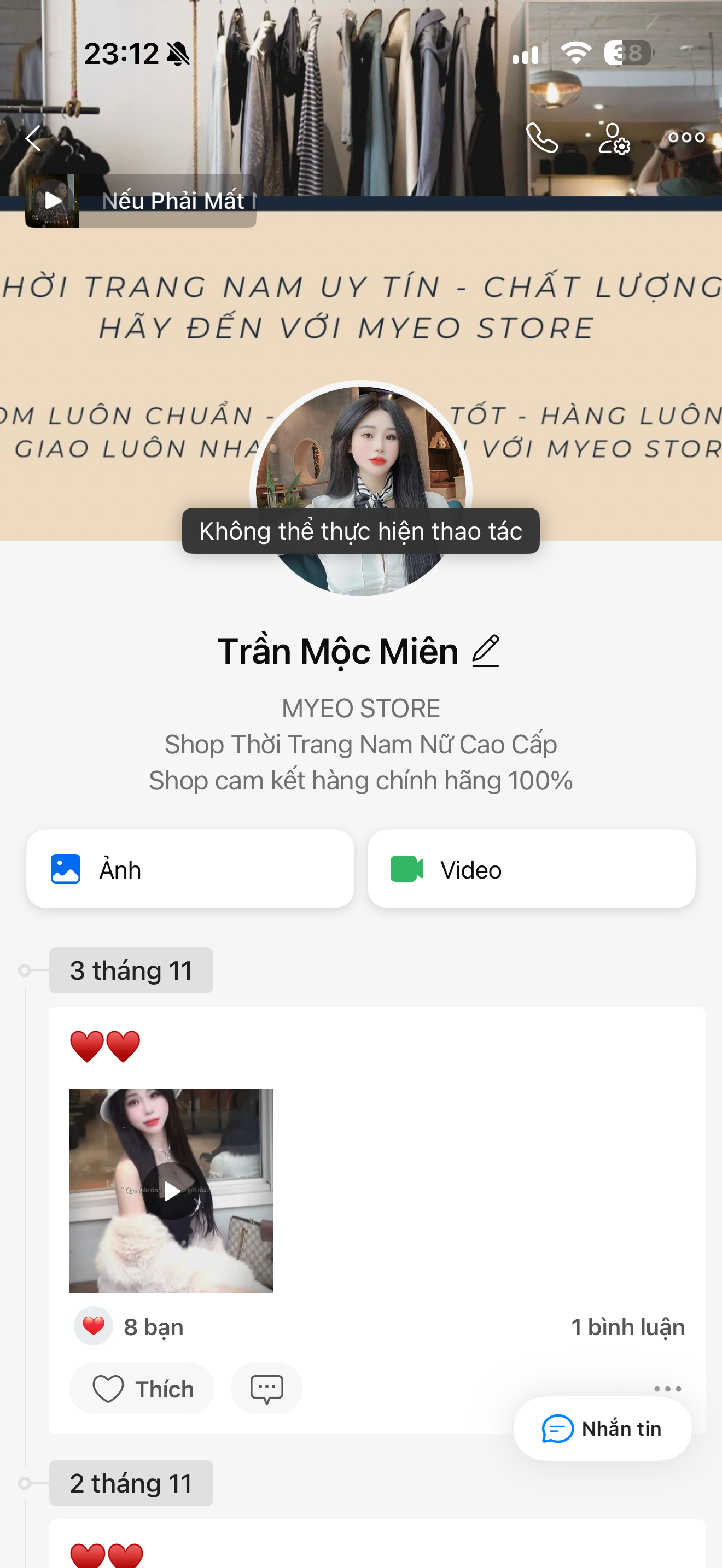Open the top-right overflow menu
The image size is (722, 1568).
point(686,138)
